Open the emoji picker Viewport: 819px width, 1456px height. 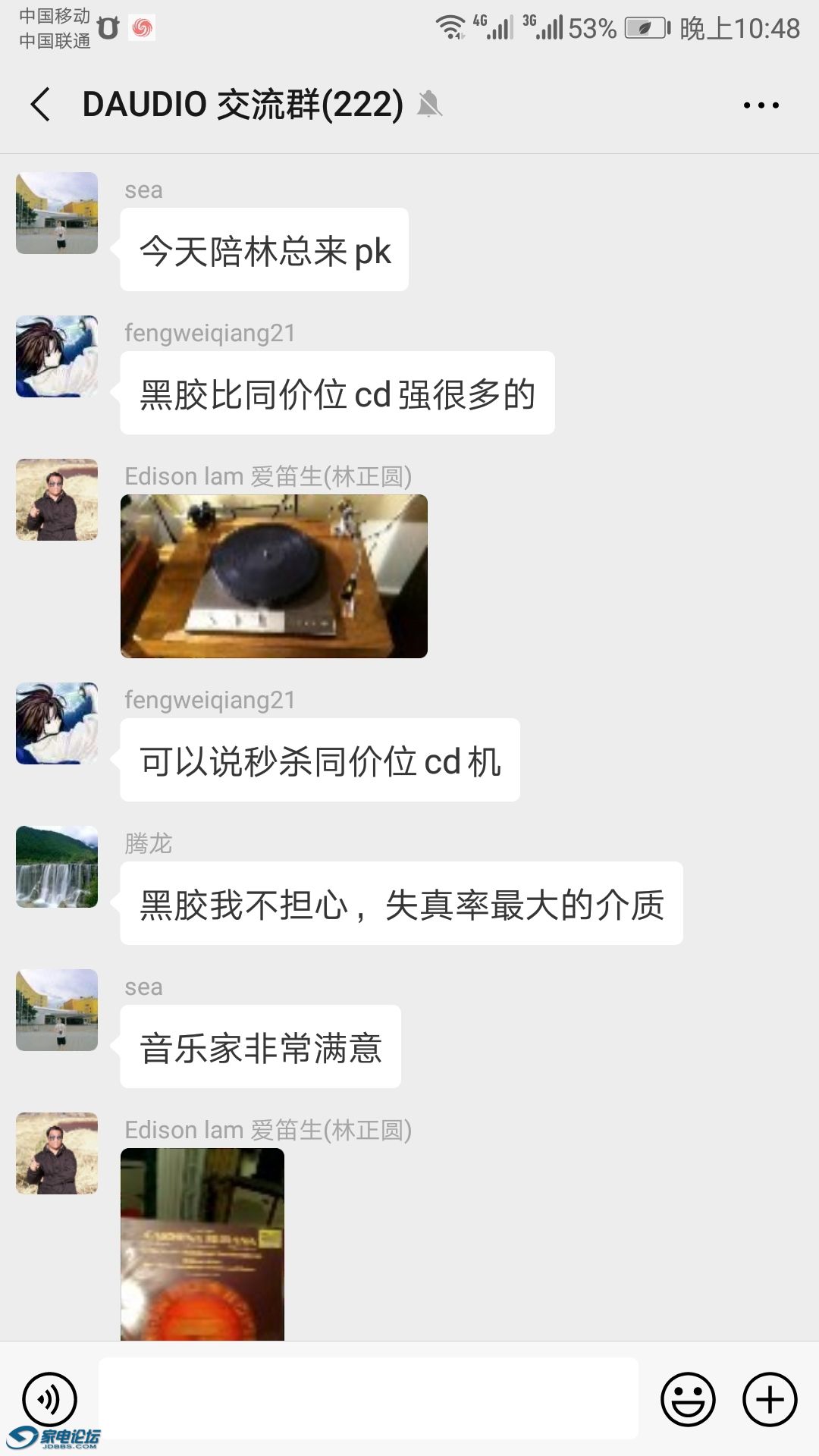pyautogui.click(x=688, y=1399)
